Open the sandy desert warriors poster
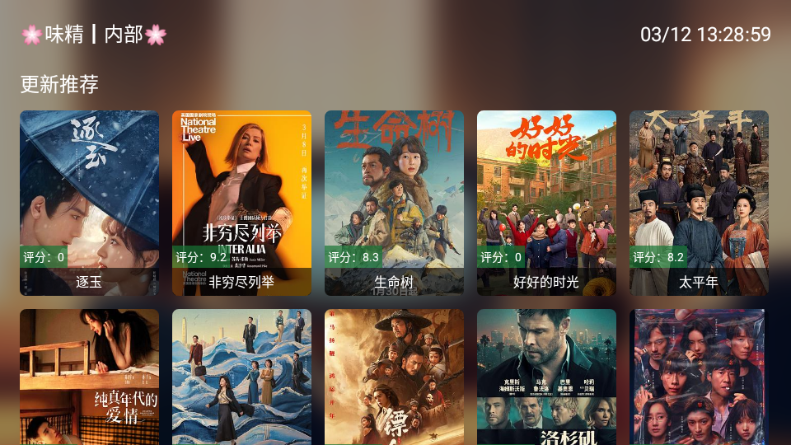 [394, 377]
